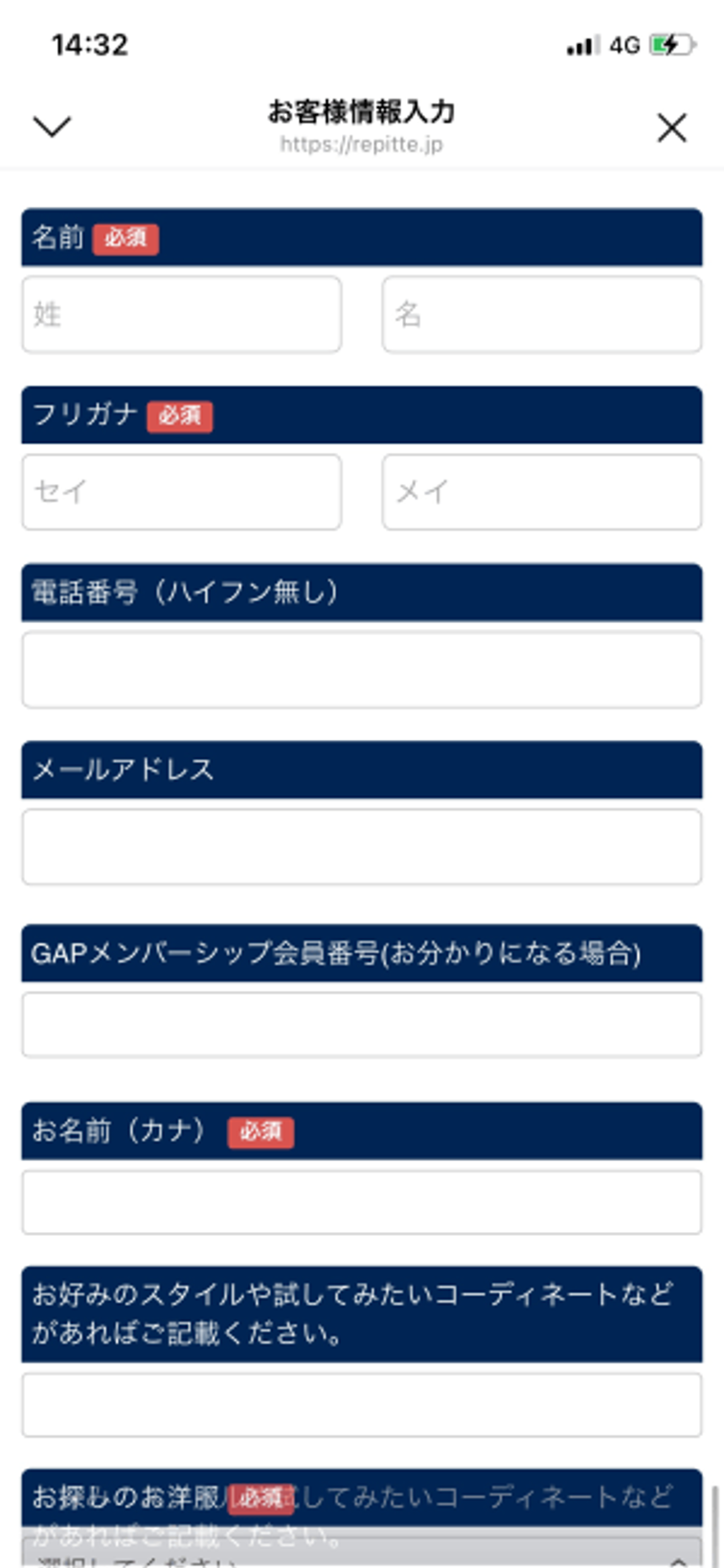Enter the 電話番号 phone number field
The width and height of the screenshot is (724, 1568).
pos(362,670)
